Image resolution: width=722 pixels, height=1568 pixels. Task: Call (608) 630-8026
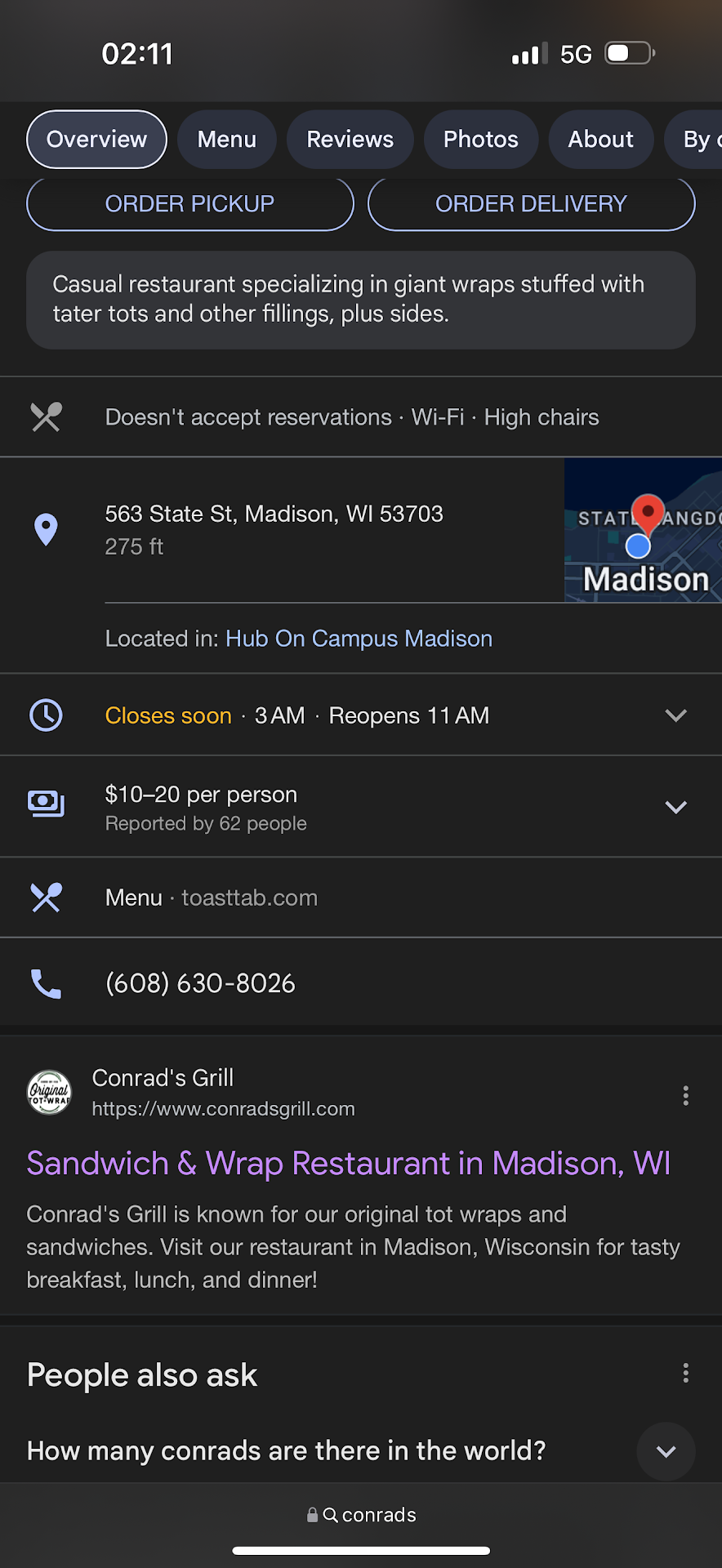pos(200,983)
